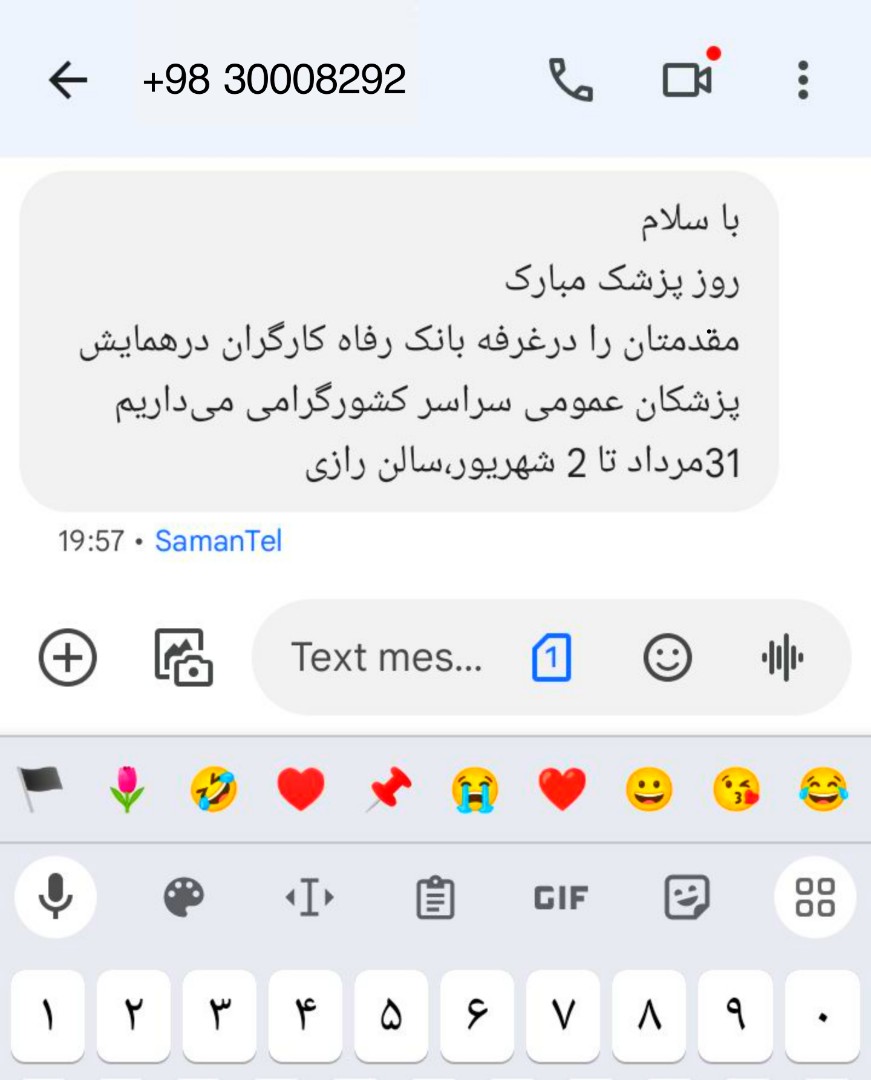Start a video call
This screenshot has height=1080, width=871.
687,79
